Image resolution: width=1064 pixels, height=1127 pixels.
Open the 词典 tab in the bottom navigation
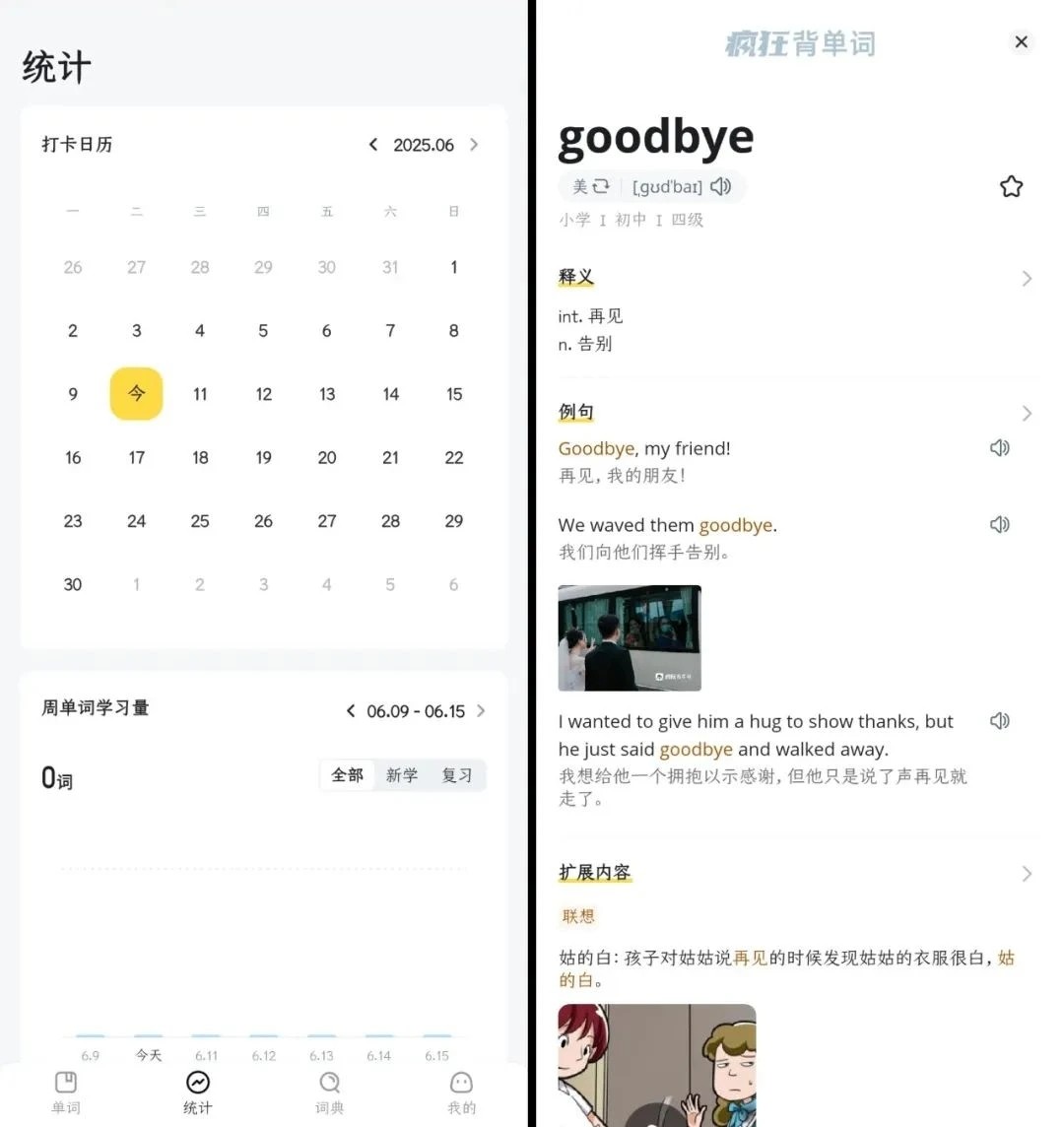[x=329, y=1092]
